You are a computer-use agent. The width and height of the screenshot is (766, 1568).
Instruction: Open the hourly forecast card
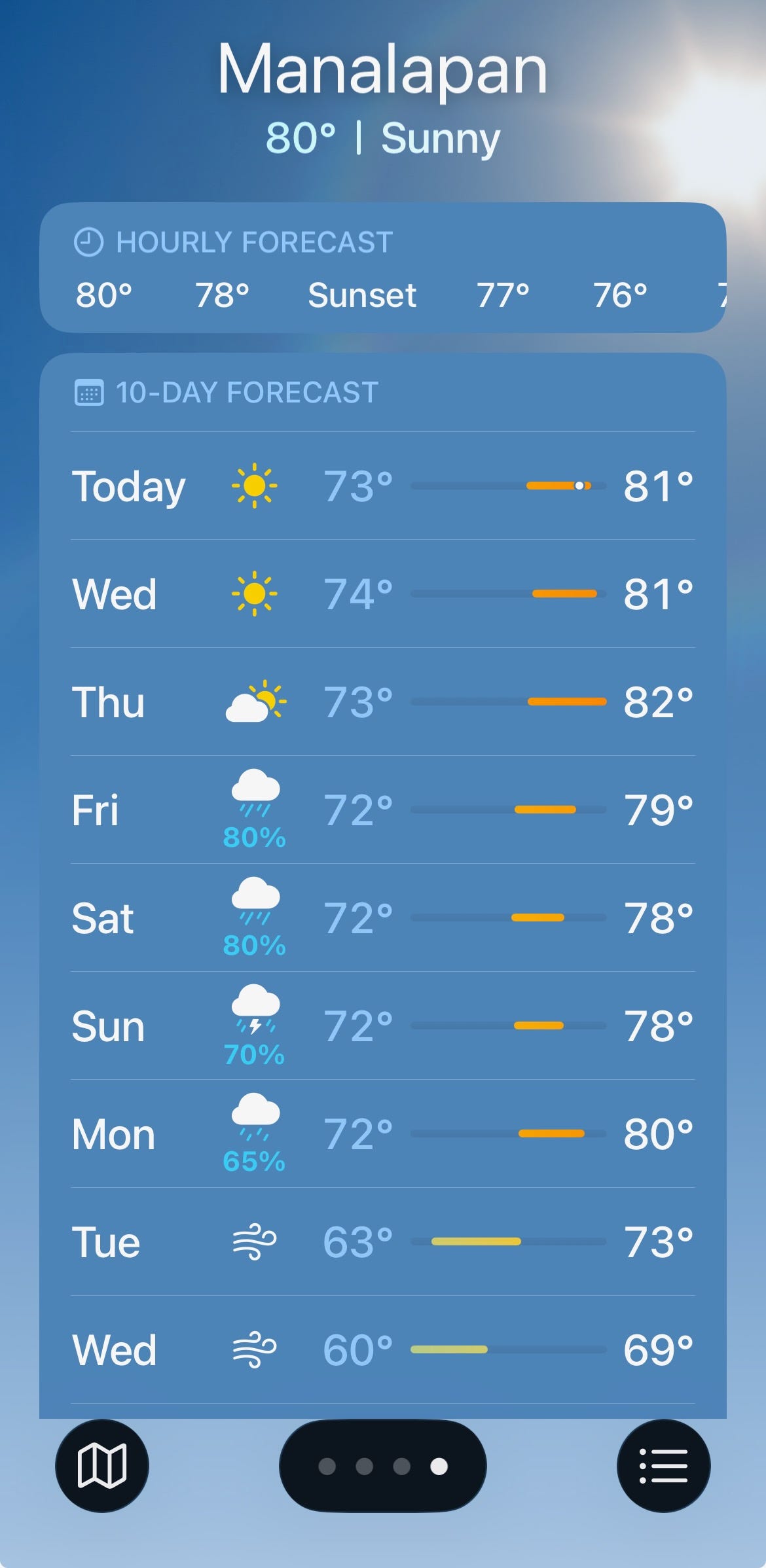tap(383, 268)
